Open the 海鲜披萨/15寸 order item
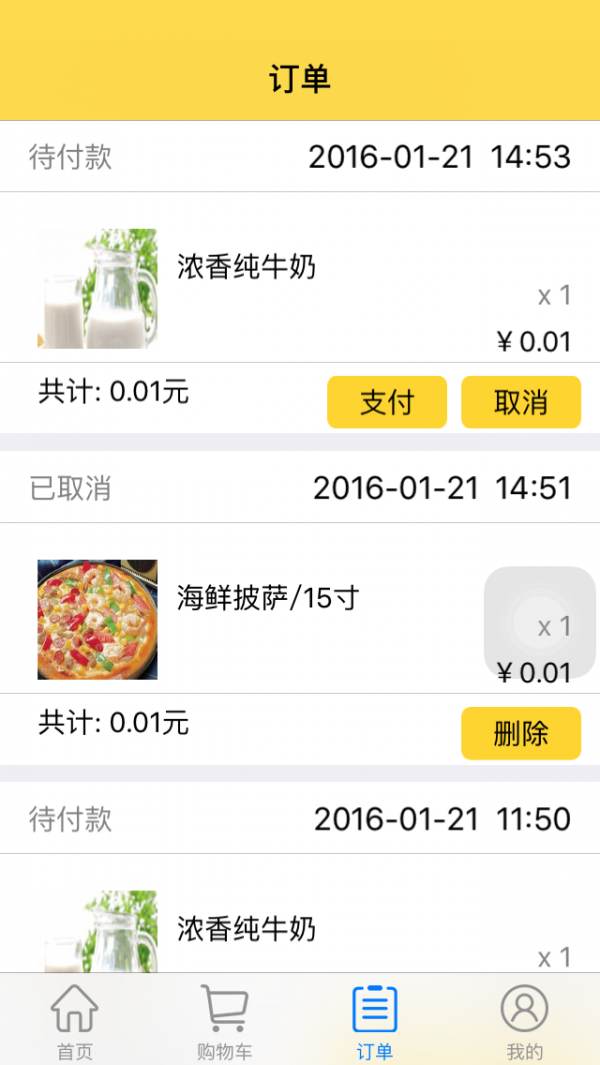The image size is (600, 1065). (267, 600)
